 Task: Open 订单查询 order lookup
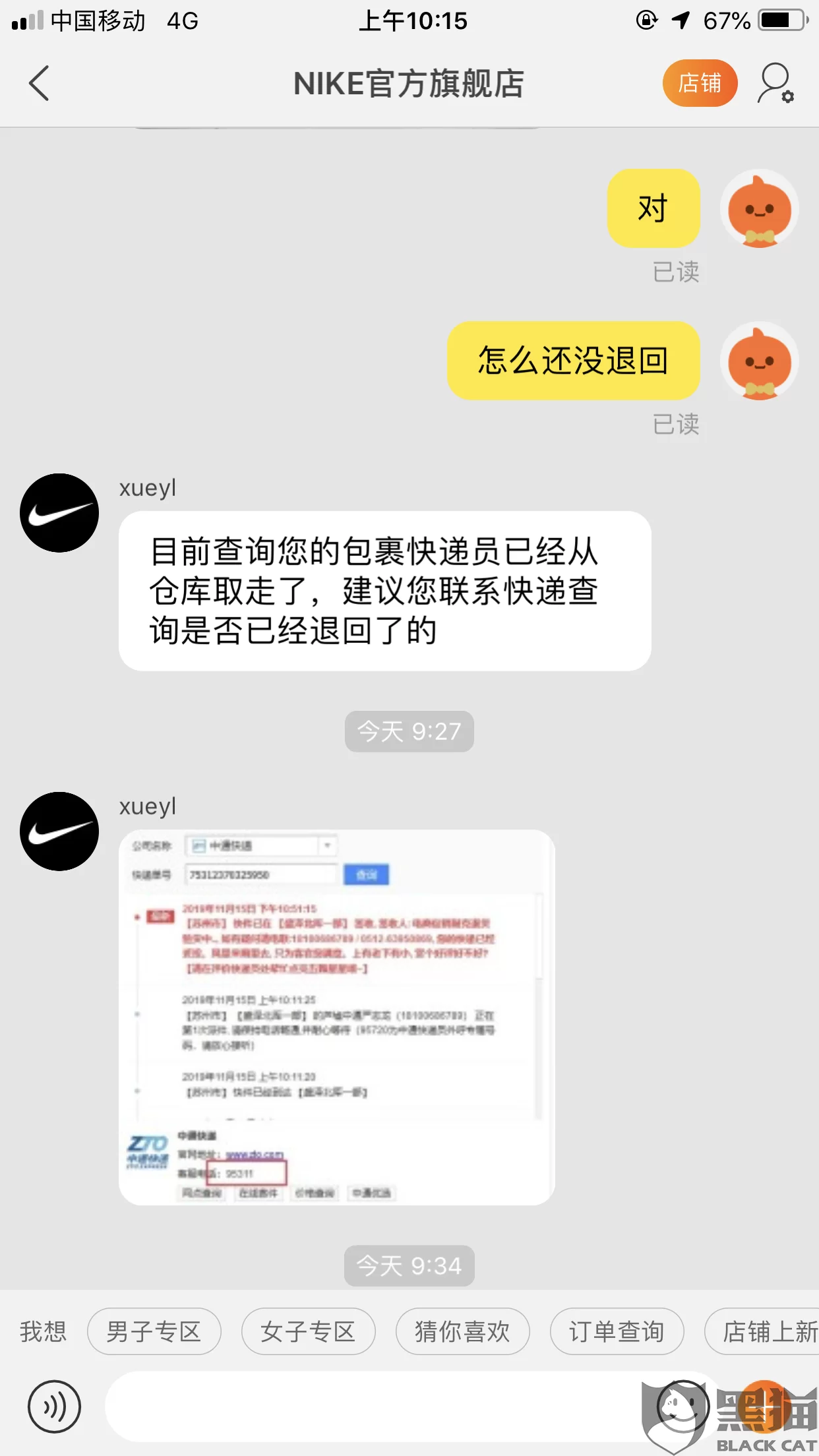617,1331
